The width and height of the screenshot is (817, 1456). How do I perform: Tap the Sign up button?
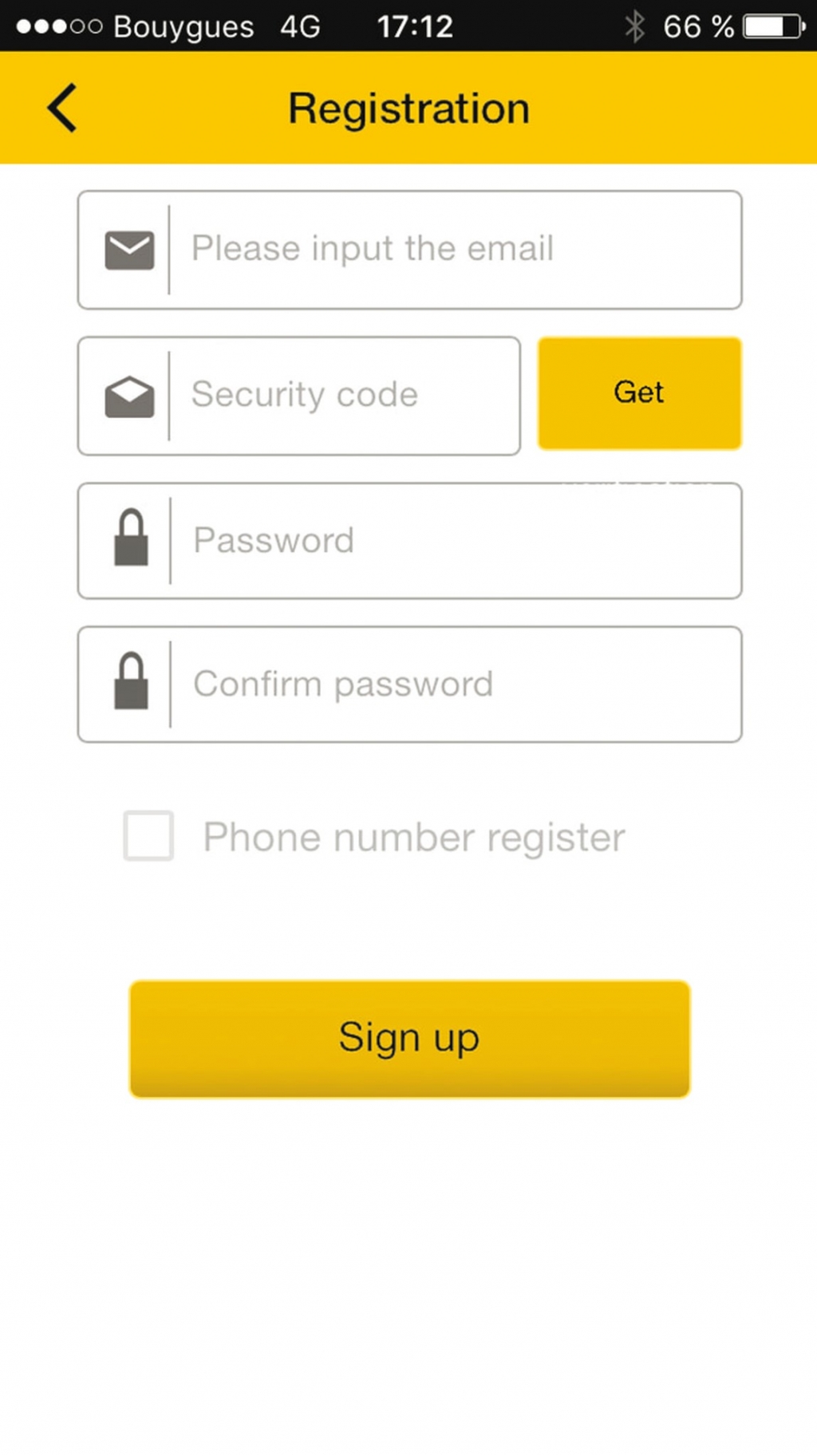(x=409, y=1039)
